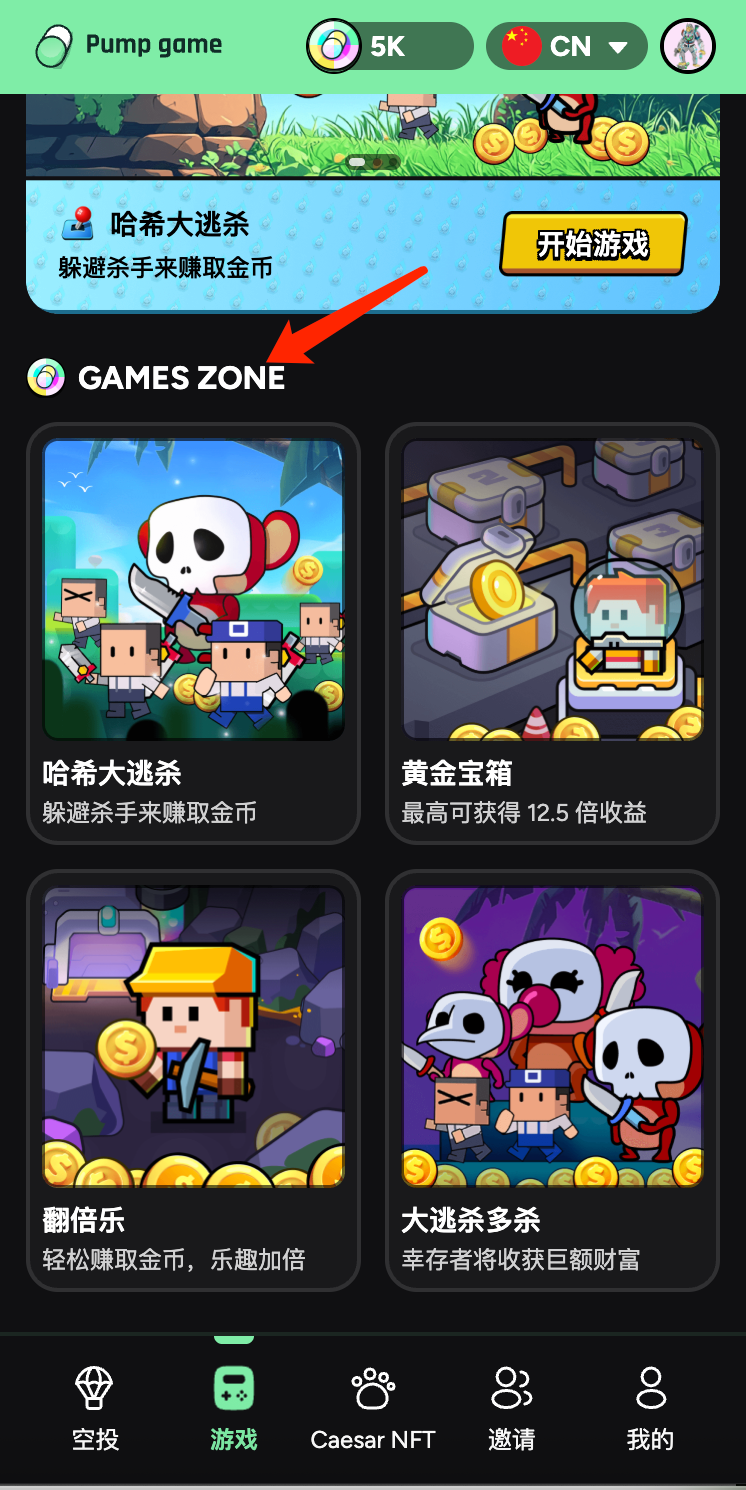
Task: Select the 游戏 tab
Action: pos(234,1410)
